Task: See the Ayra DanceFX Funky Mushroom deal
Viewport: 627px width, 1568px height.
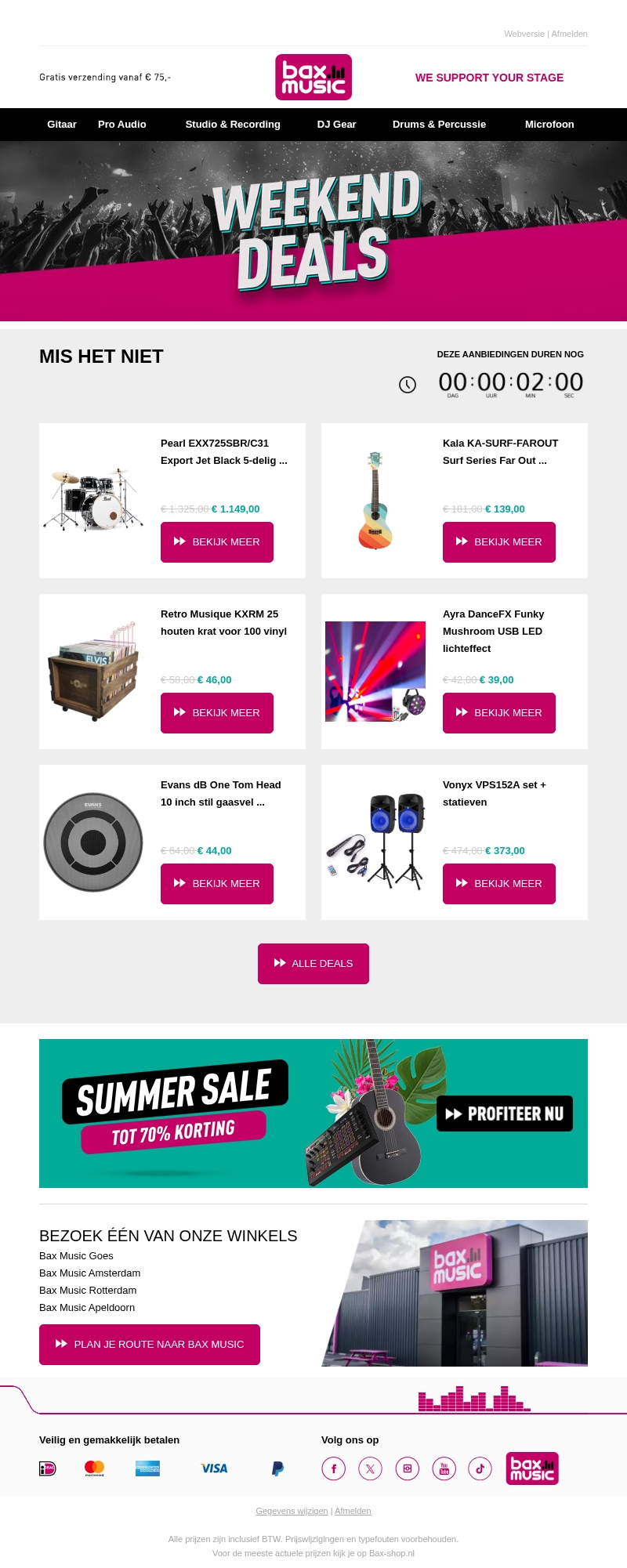Action: click(499, 713)
